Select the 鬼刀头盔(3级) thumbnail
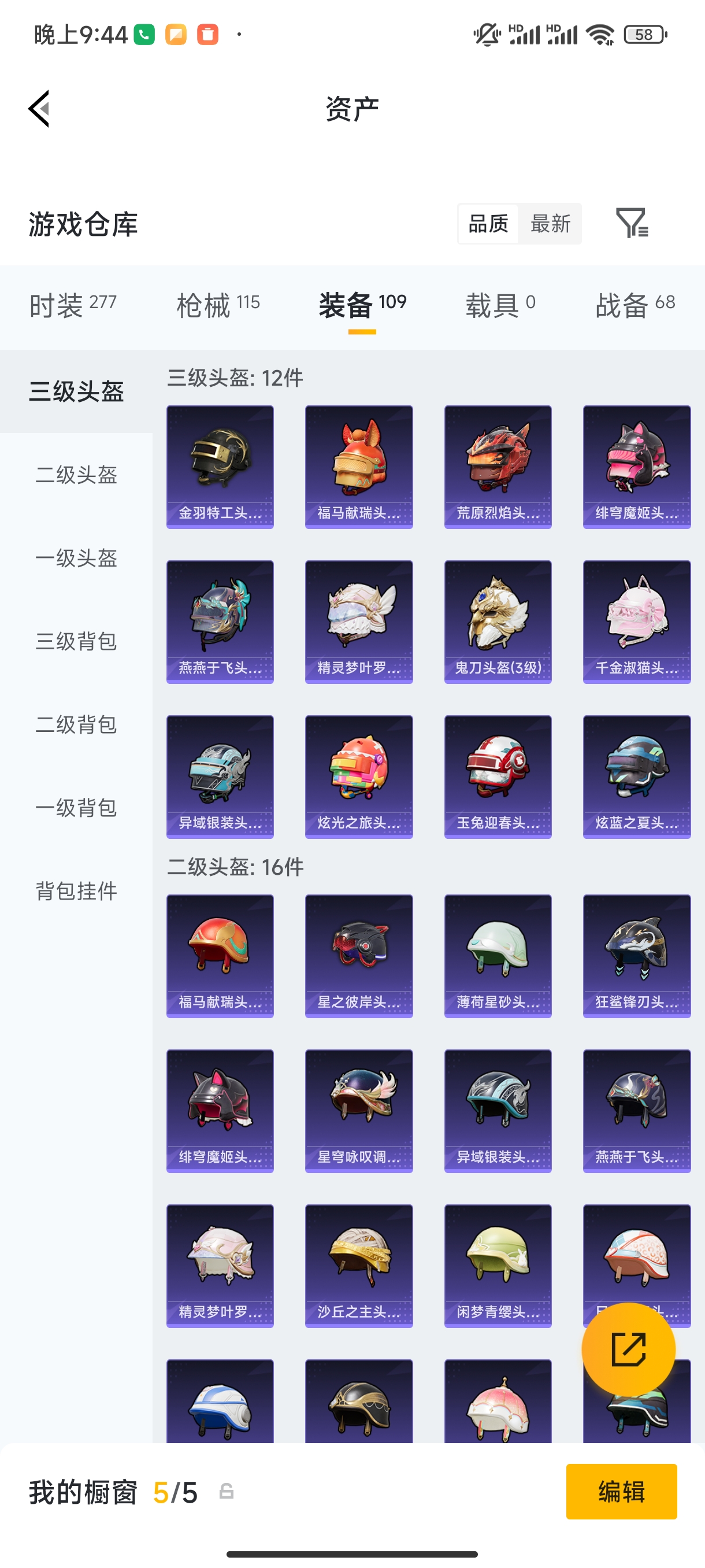The height and width of the screenshot is (1568, 705). tap(498, 621)
